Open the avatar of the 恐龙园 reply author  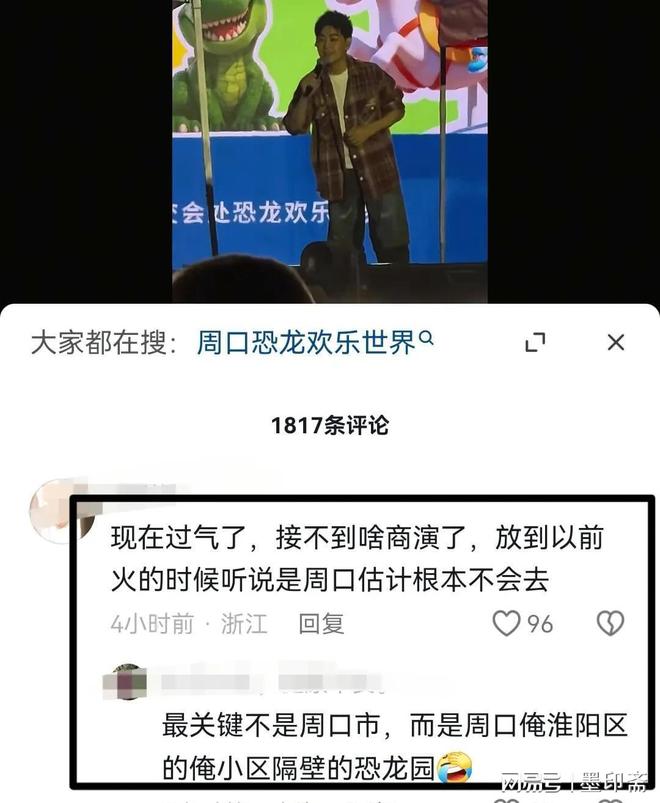(129, 681)
